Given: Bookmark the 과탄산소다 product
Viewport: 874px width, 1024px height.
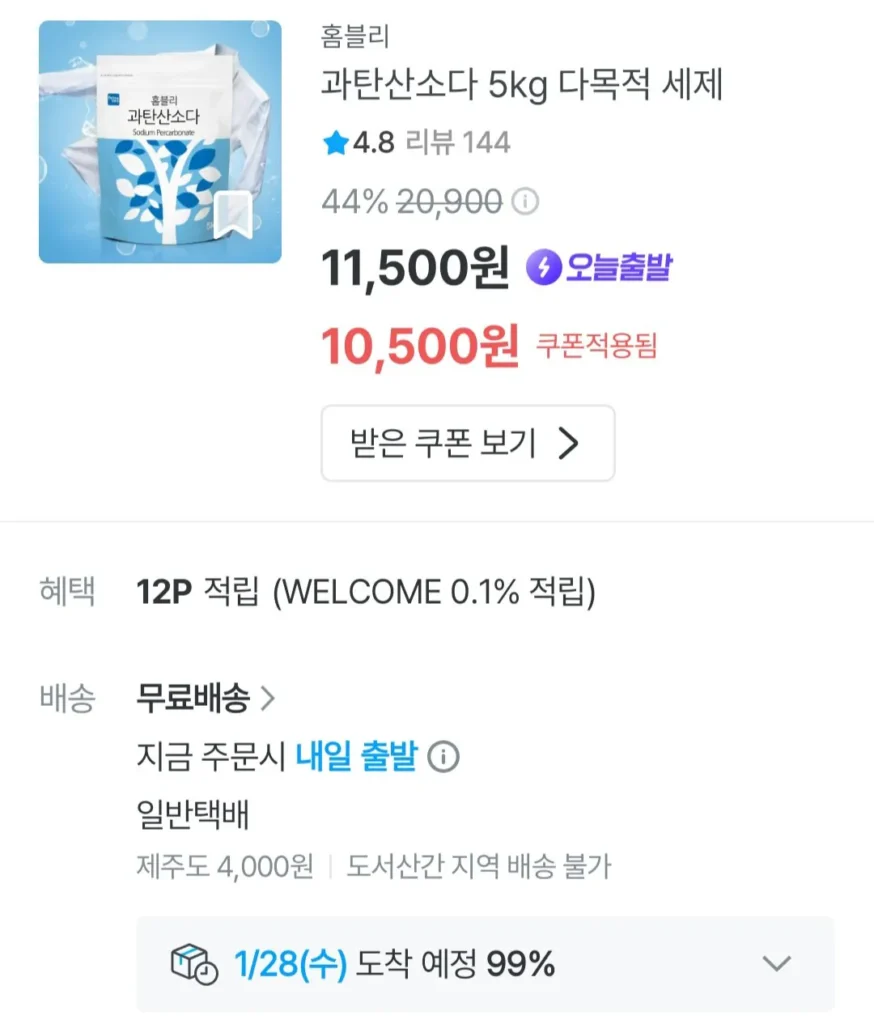Looking at the screenshot, I should point(234,214).
